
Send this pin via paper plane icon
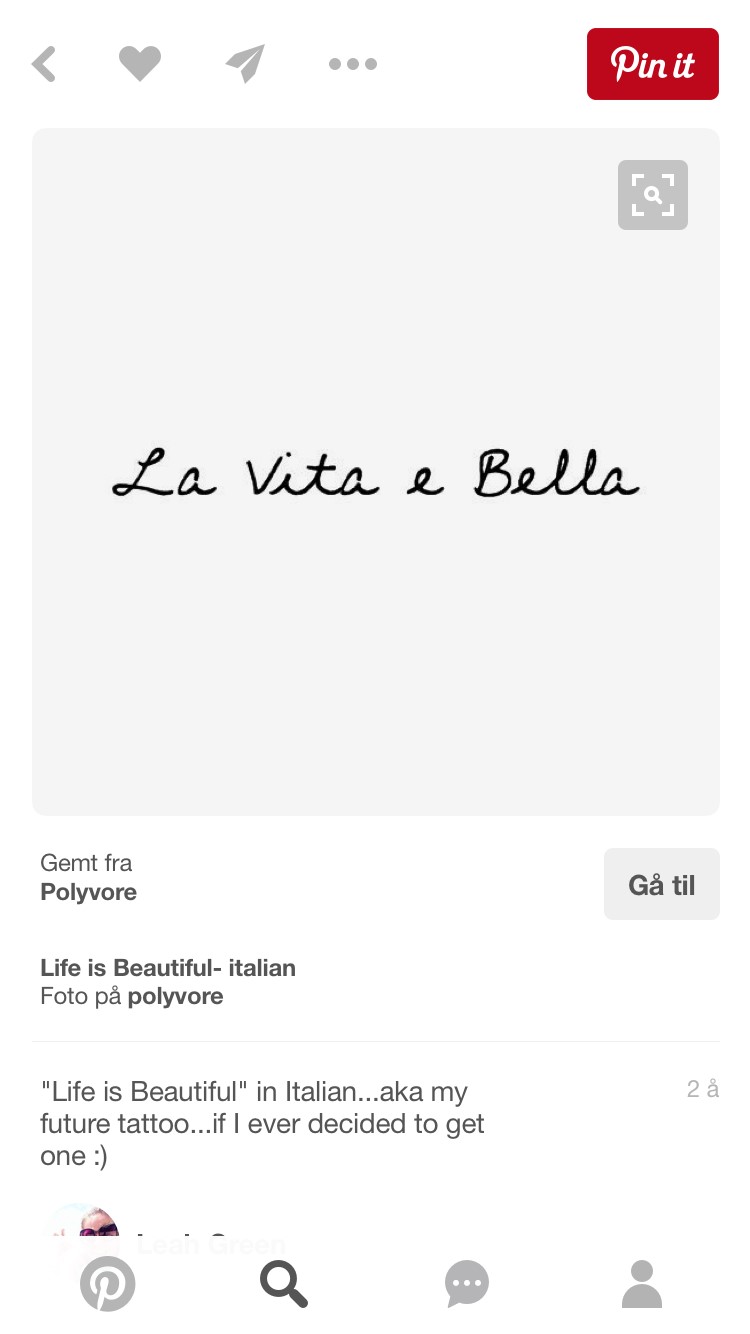click(x=246, y=64)
